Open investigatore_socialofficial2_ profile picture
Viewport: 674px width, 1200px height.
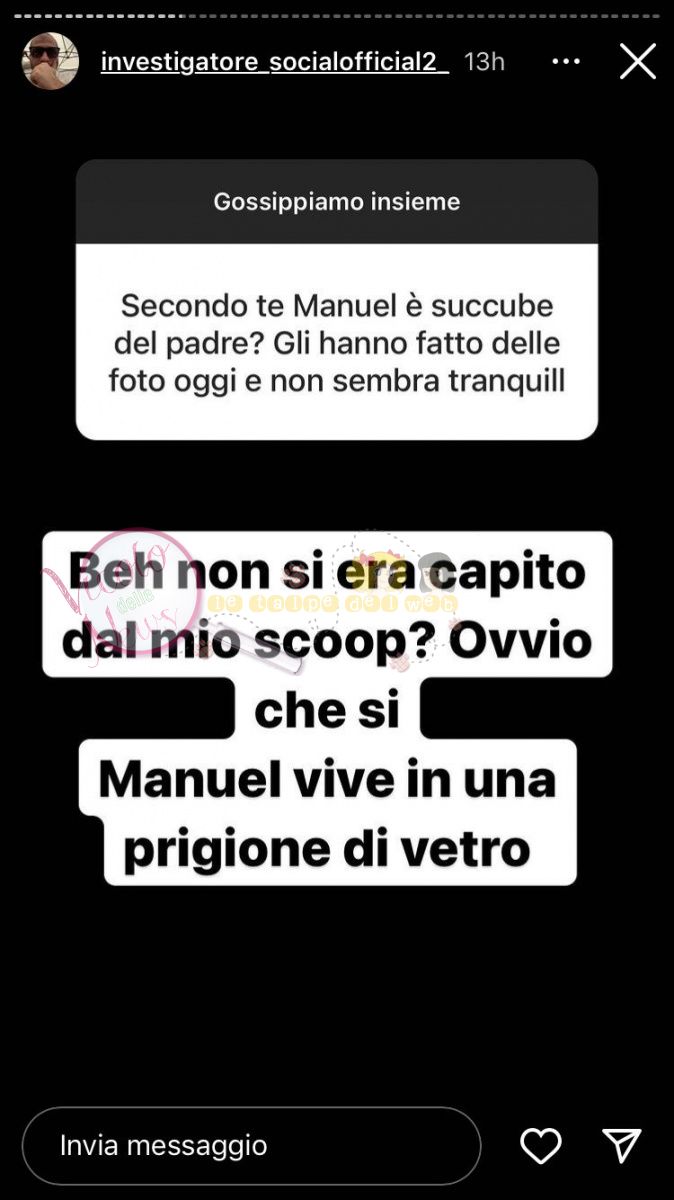50,61
